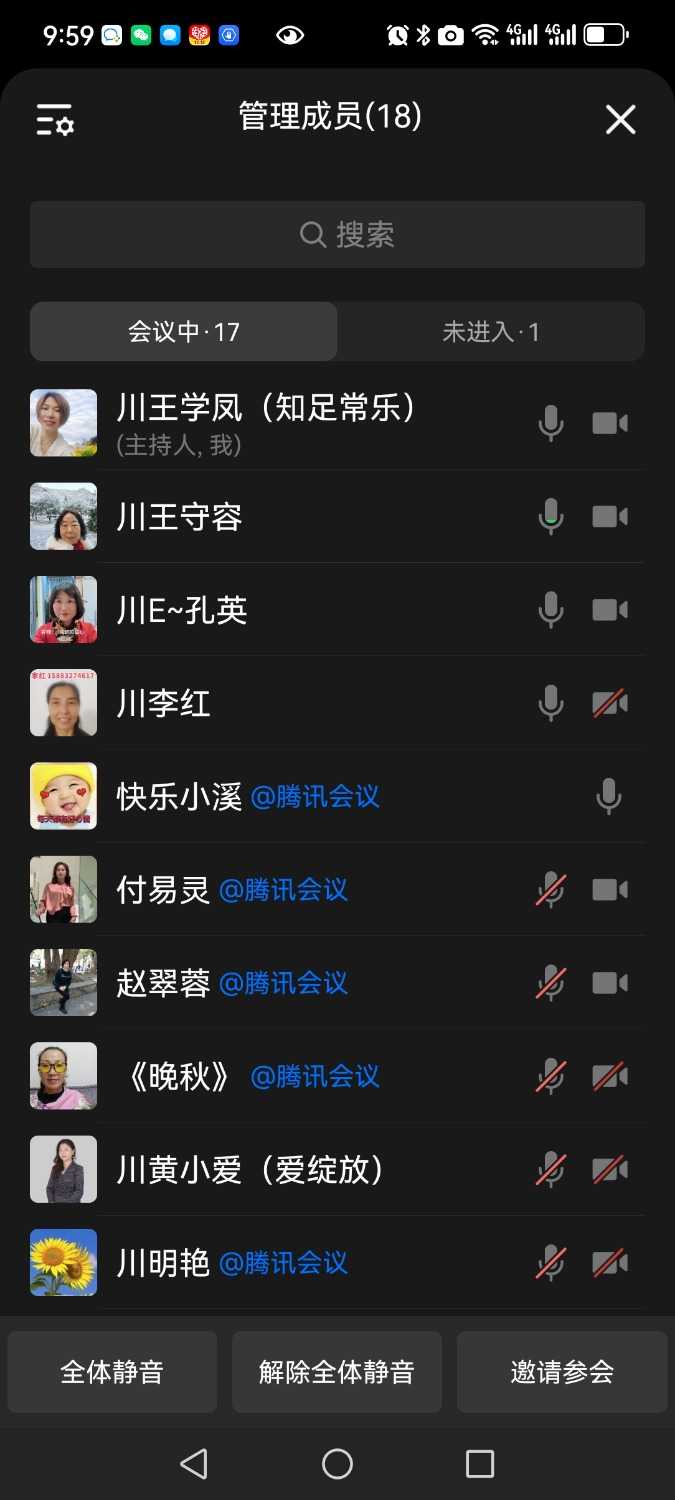Close the manage members panel
The height and width of the screenshot is (1500, 675).
click(620, 120)
